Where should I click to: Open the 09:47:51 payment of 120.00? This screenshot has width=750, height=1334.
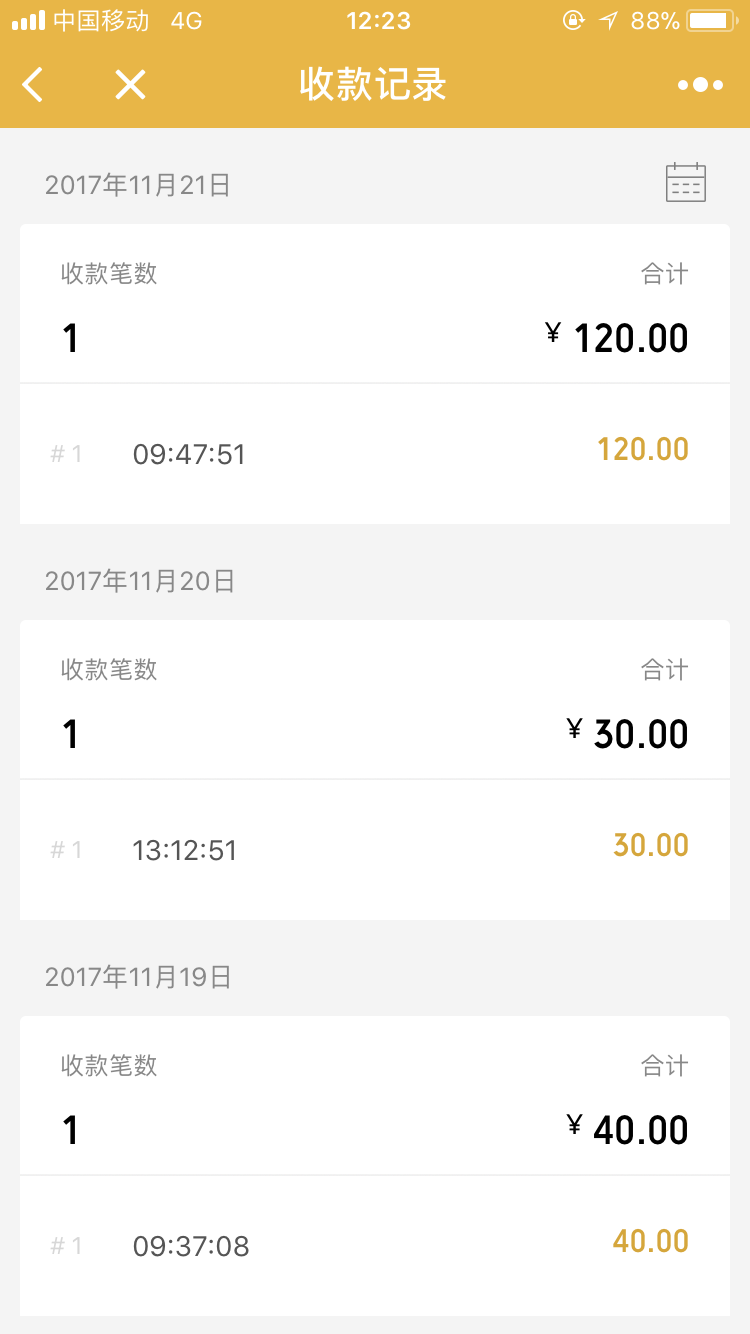coord(374,453)
